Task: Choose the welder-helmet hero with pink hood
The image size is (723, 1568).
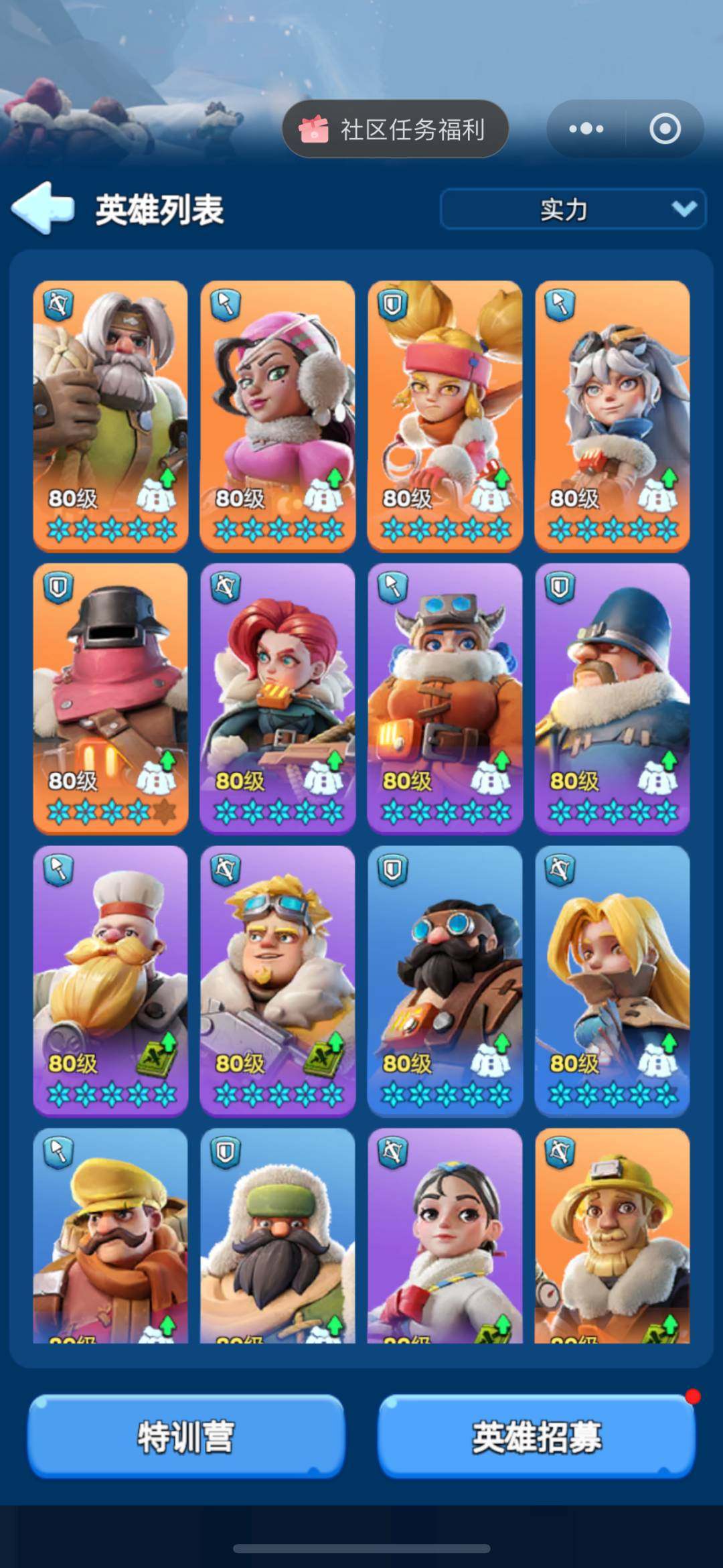Action: [110, 698]
